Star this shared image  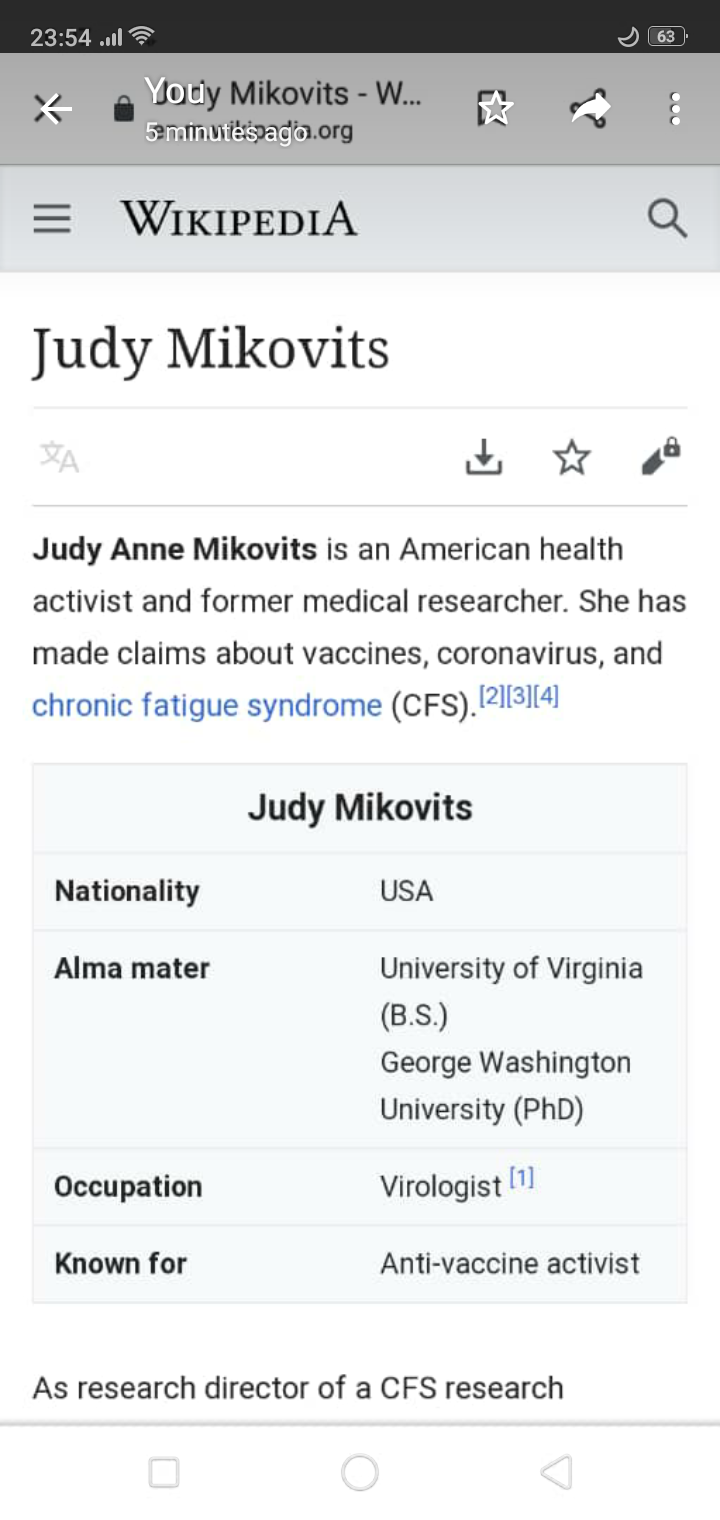(495, 108)
